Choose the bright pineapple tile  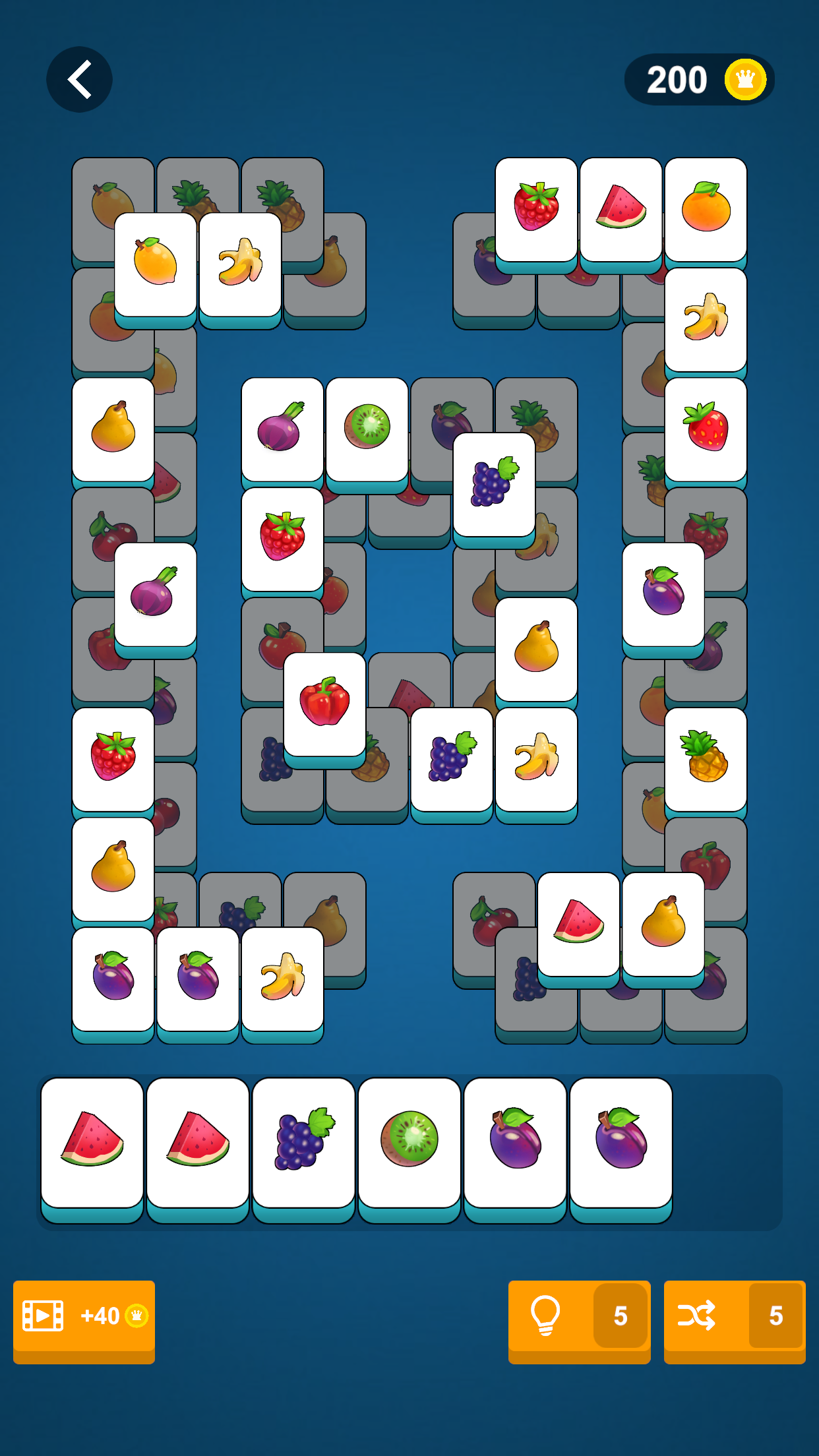706,758
